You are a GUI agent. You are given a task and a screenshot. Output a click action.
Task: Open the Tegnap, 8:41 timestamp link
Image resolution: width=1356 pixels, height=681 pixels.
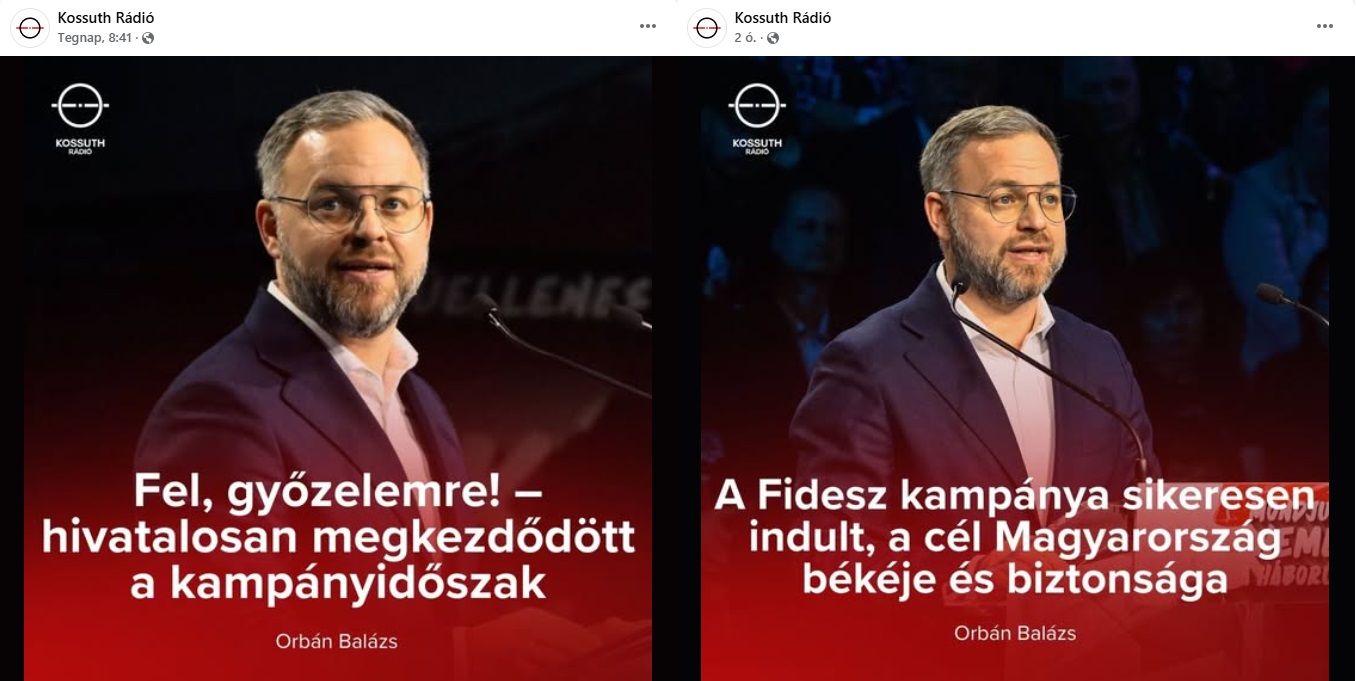click(97, 38)
